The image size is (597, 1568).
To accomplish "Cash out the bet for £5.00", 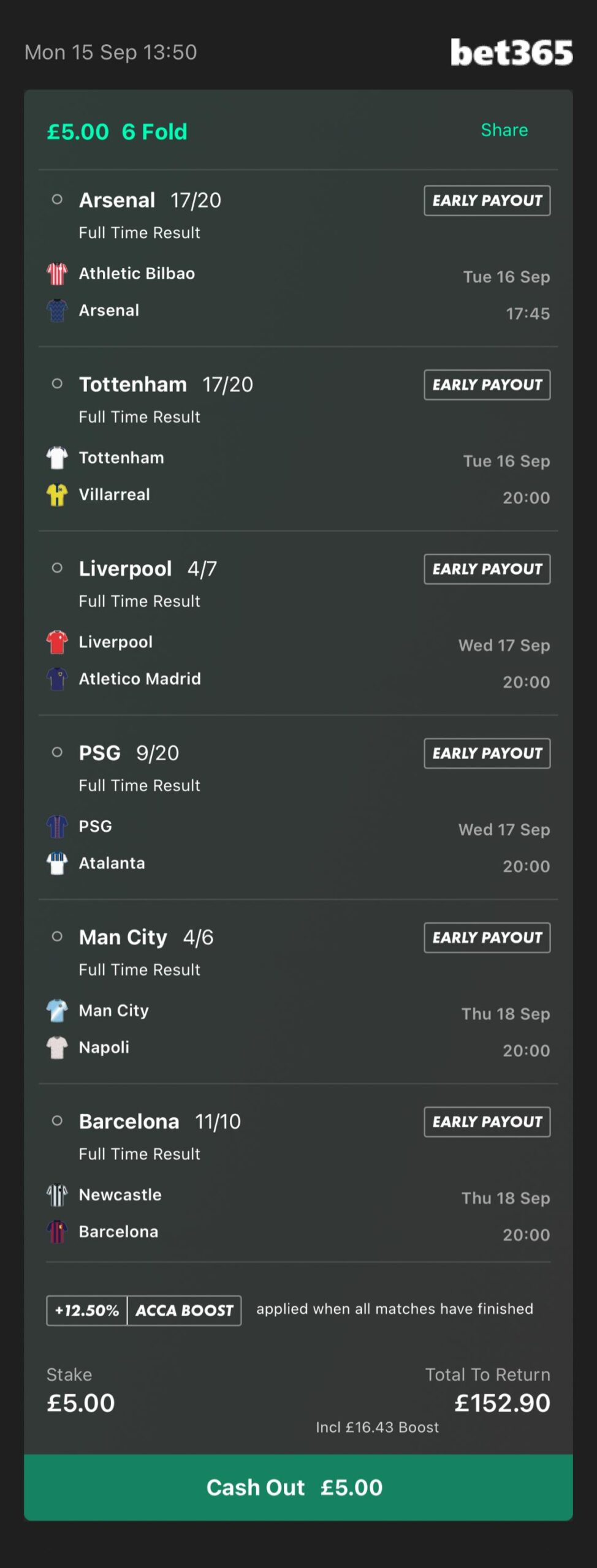I will point(298,1487).
